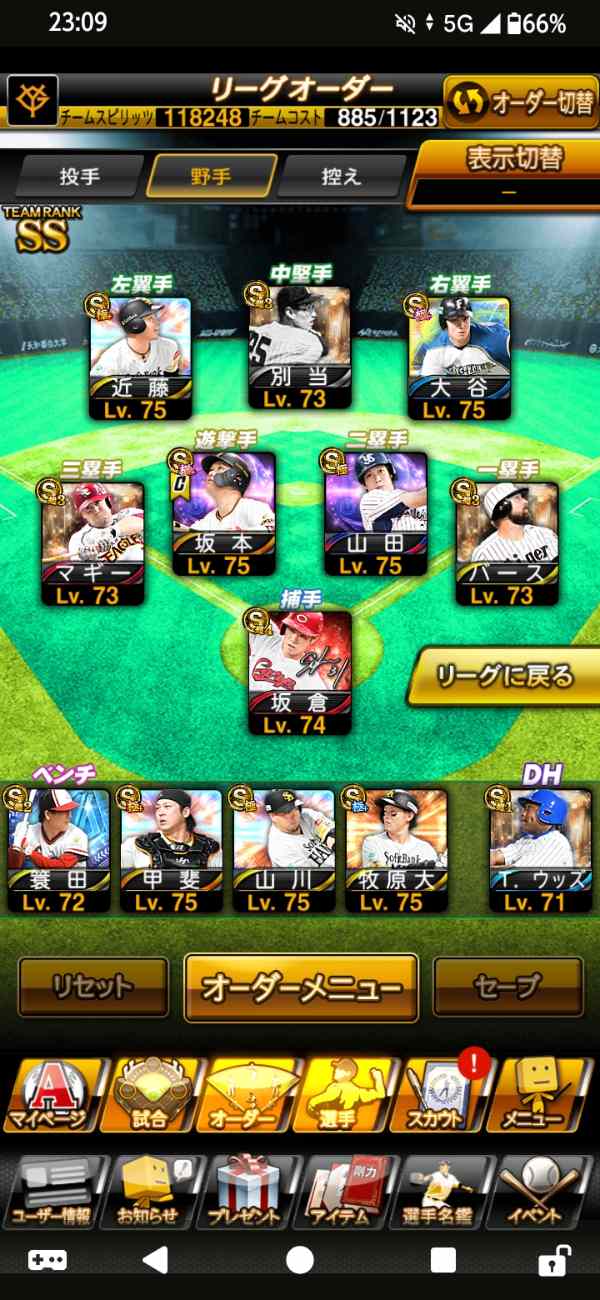Select center fielder 別当 card
Image resolution: width=600 pixels, height=1300 pixels.
coord(300,348)
